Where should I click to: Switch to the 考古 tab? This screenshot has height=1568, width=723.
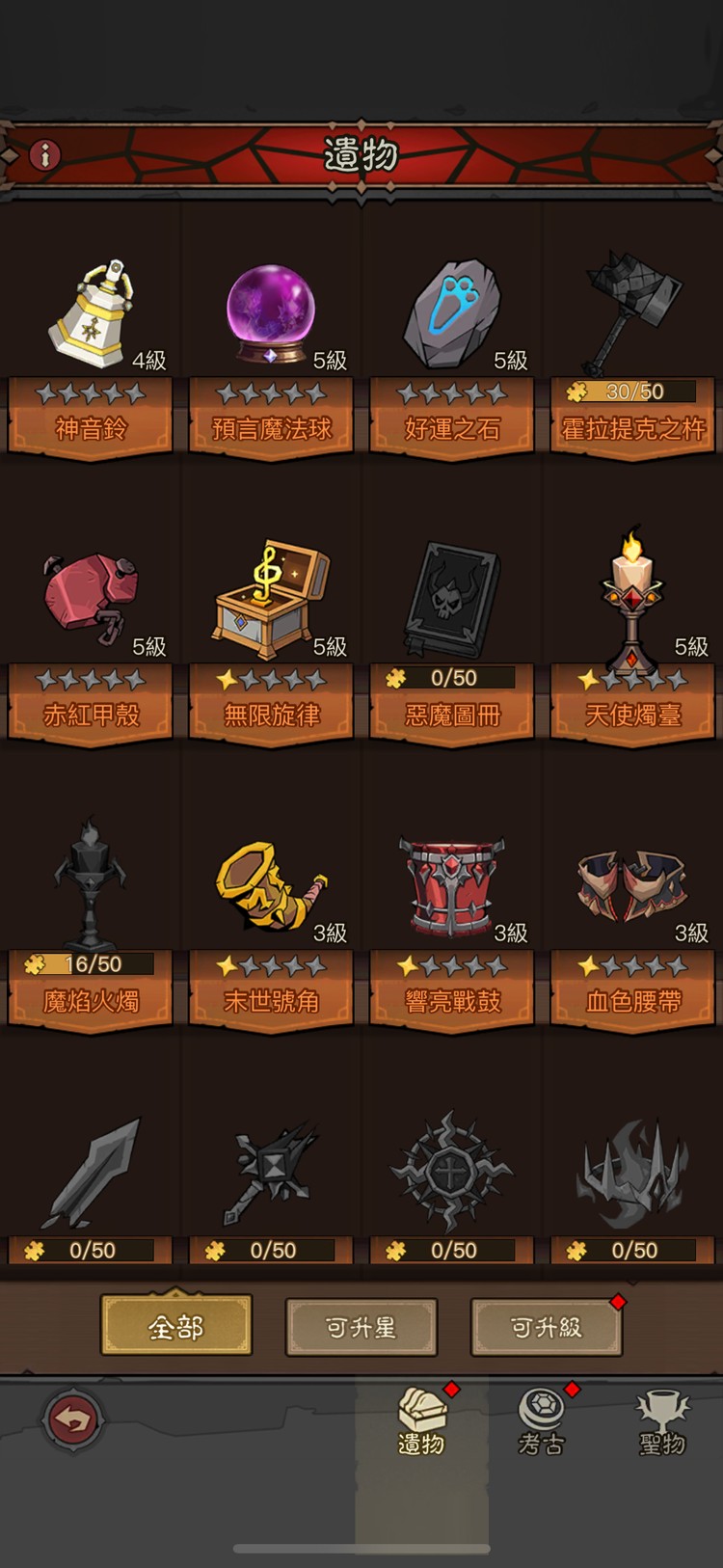[x=542, y=1421]
